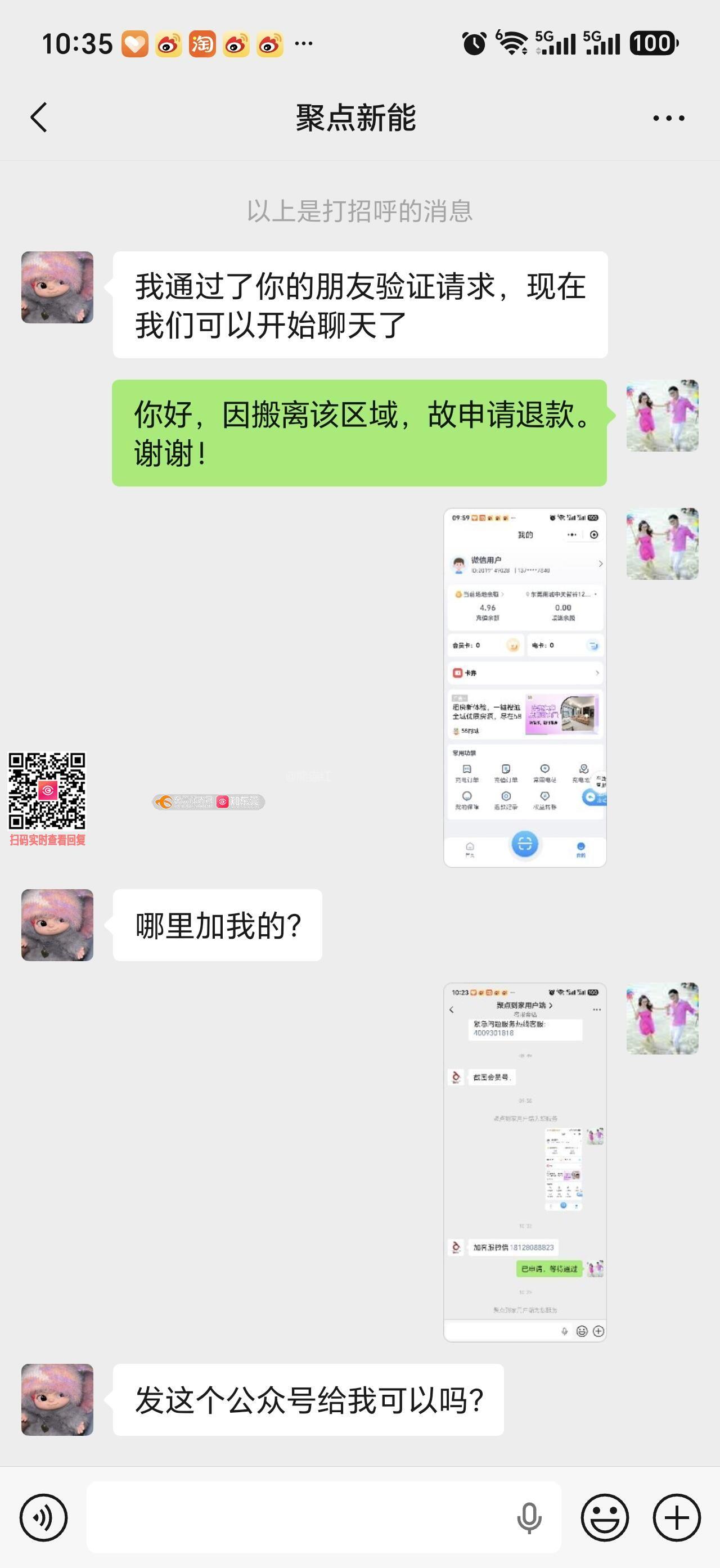Open the emoji sticker panel
Screen dimensions: 720x1568
604,1517
